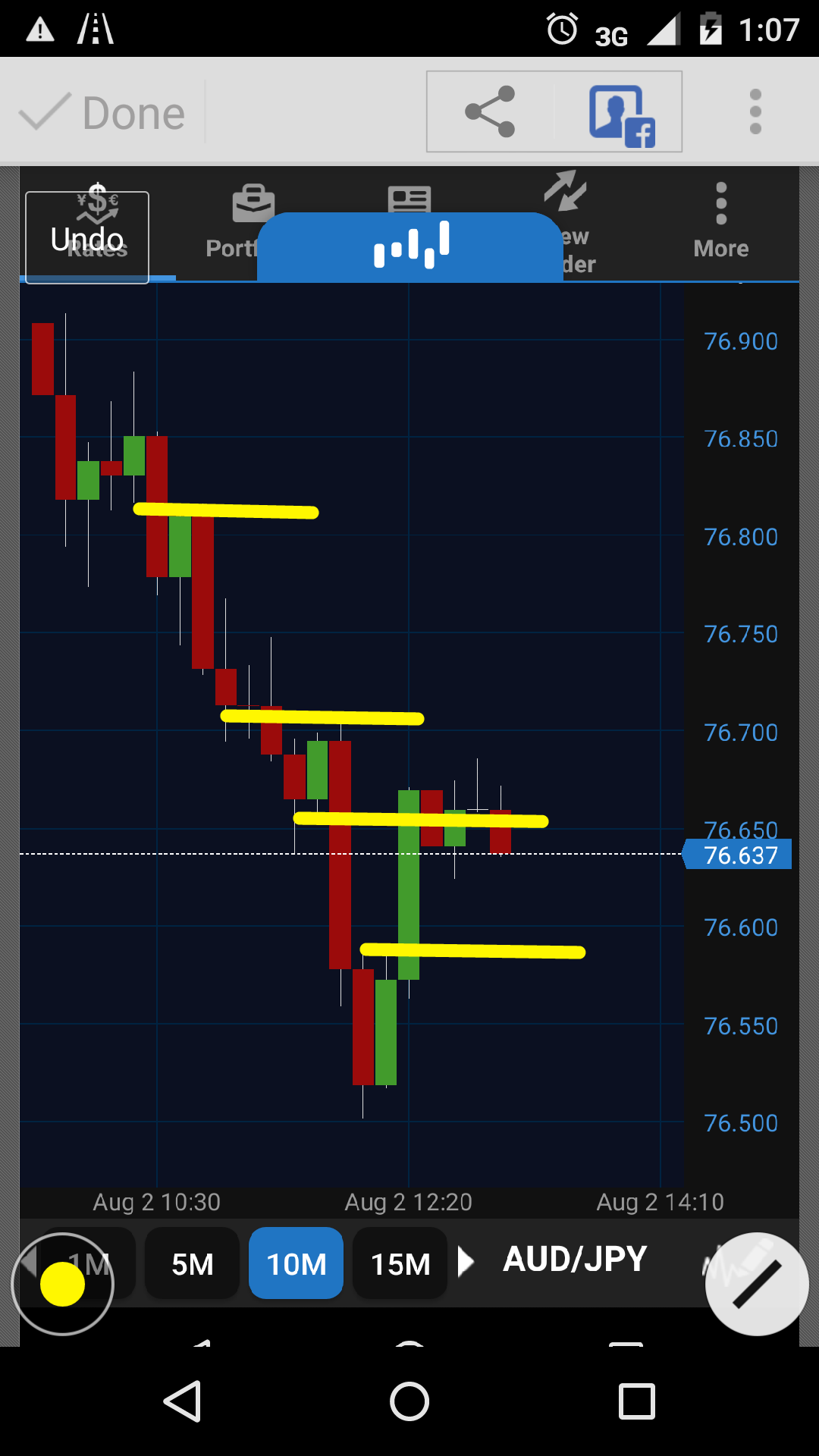Viewport: 819px width, 1456px height.
Task: Open recent apps overview
Action: click(x=636, y=1401)
